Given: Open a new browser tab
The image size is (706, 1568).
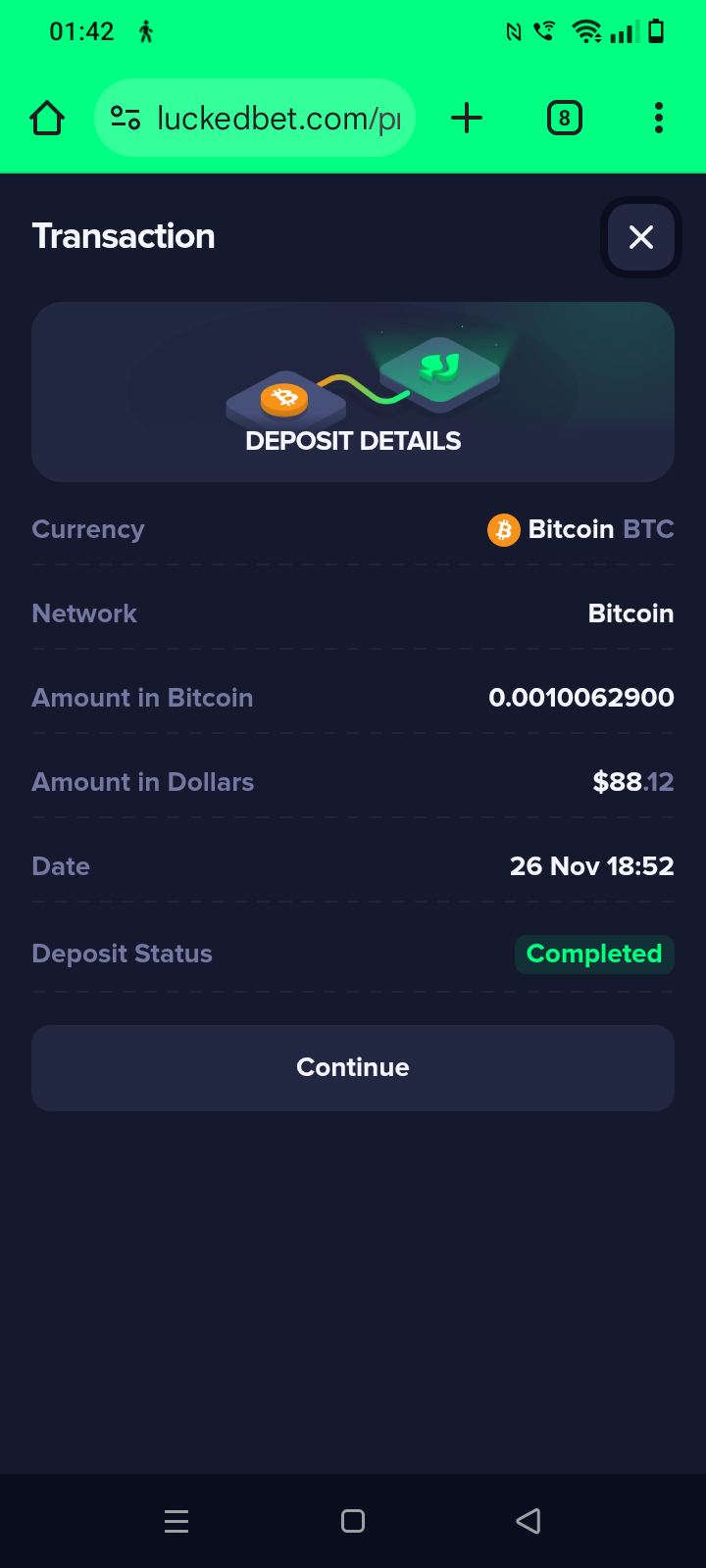Looking at the screenshot, I should pyautogui.click(x=467, y=119).
